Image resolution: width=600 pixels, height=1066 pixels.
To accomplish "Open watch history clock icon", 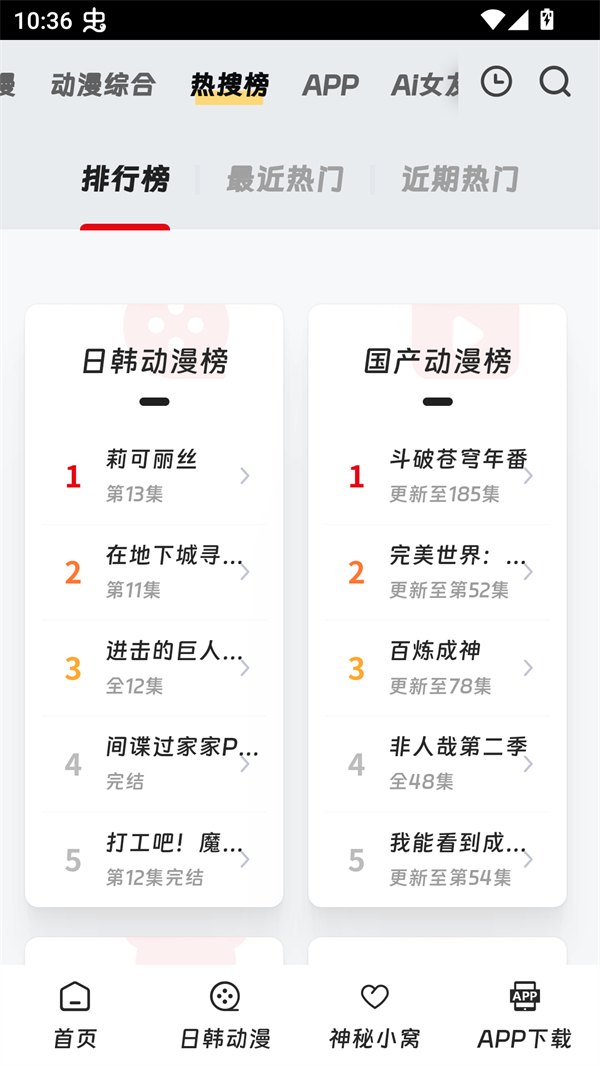I will coord(496,82).
